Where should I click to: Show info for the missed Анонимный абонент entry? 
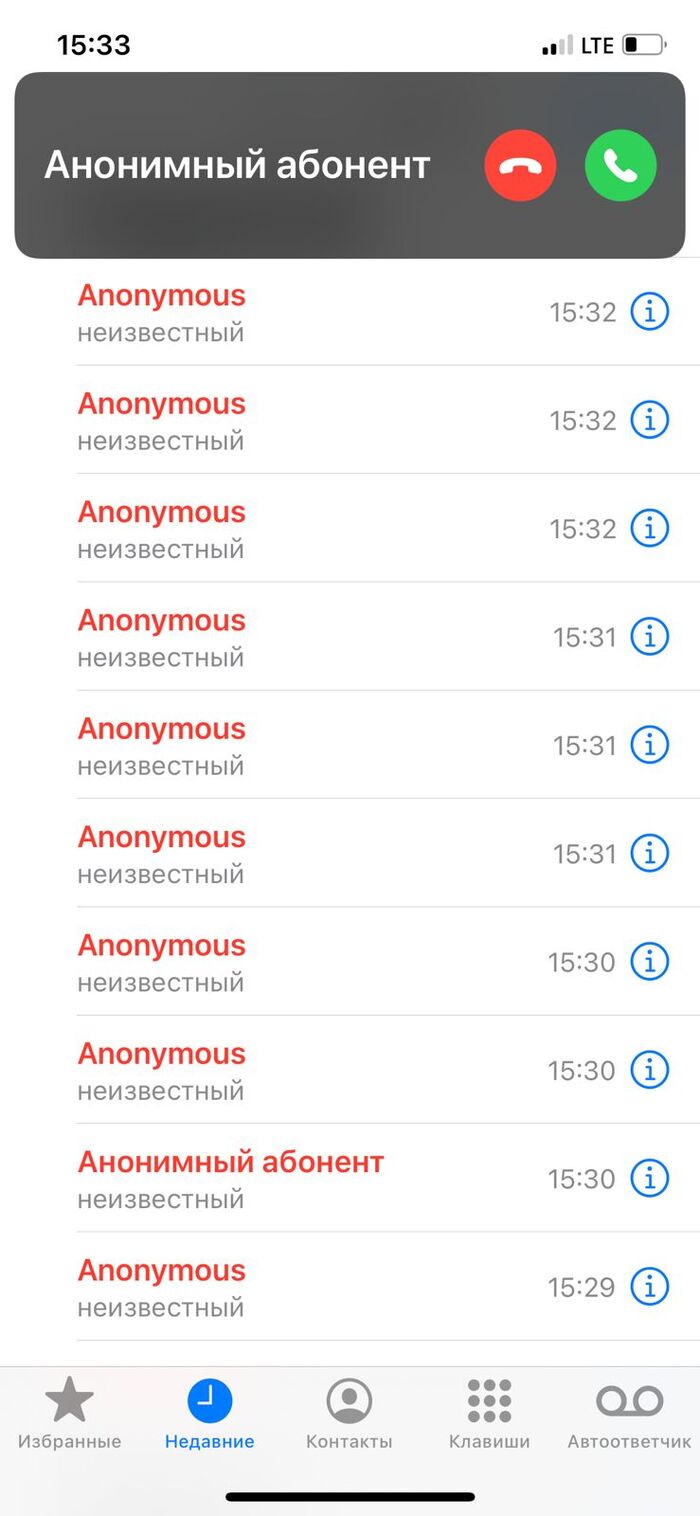pyautogui.click(x=649, y=1177)
